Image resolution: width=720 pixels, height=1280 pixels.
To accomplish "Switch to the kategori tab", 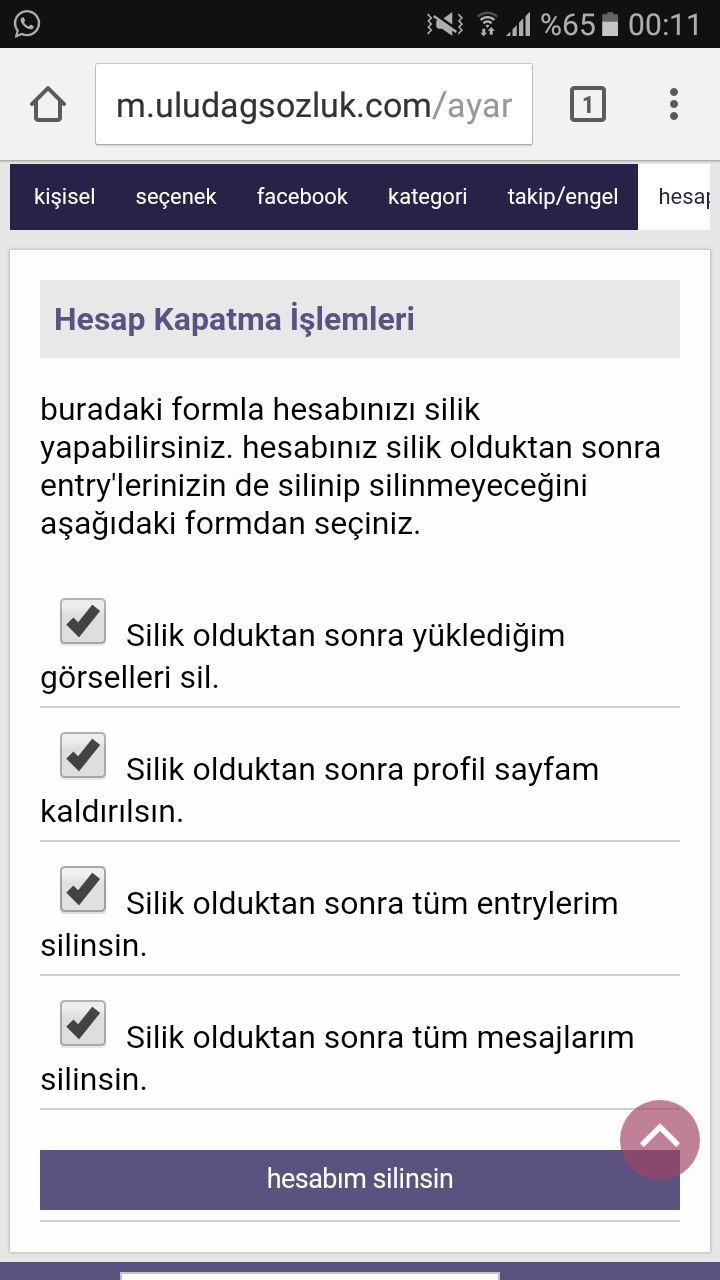I will tap(427, 197).
